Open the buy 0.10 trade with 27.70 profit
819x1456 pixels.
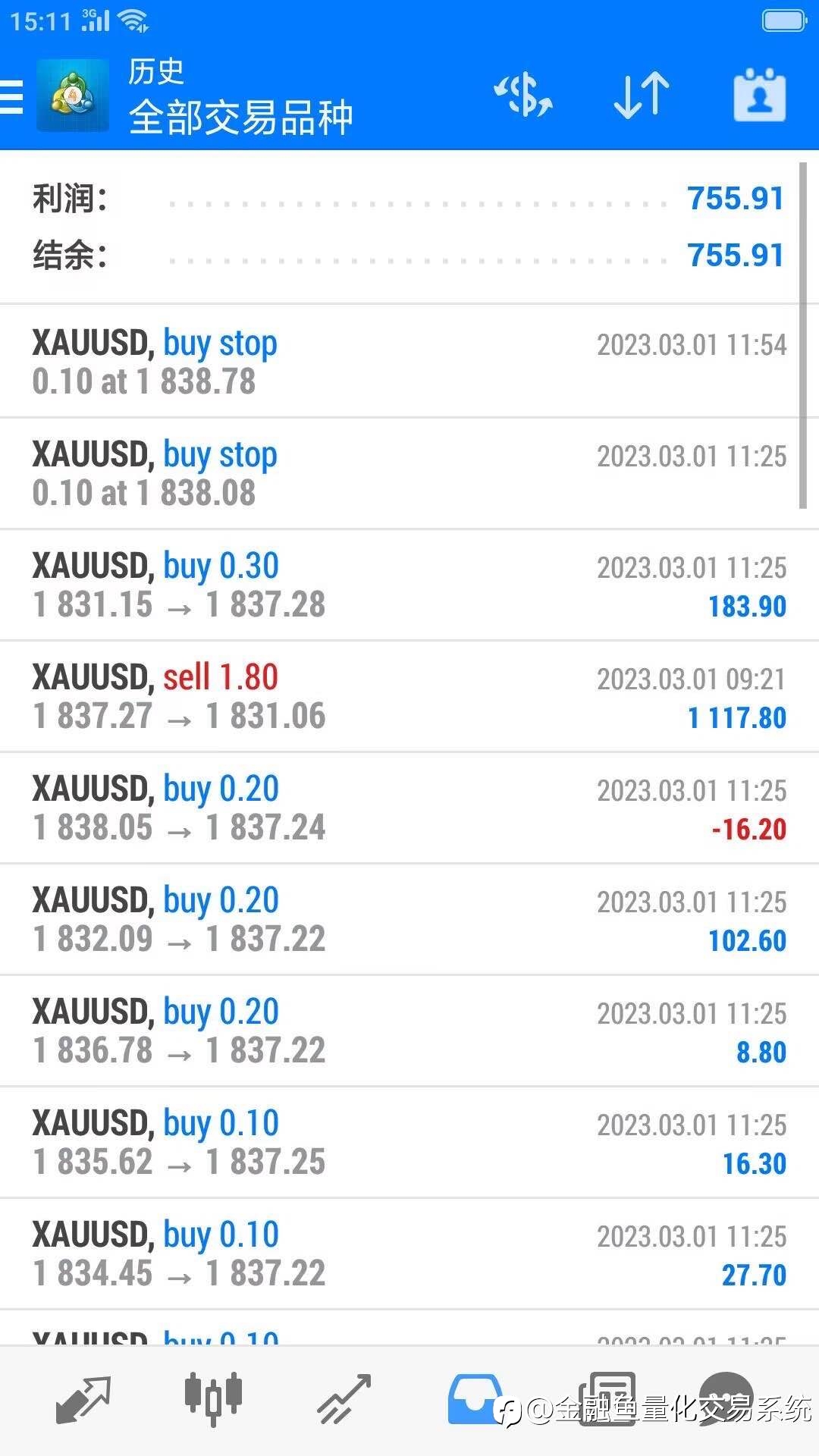click(x=409, y=1254)
